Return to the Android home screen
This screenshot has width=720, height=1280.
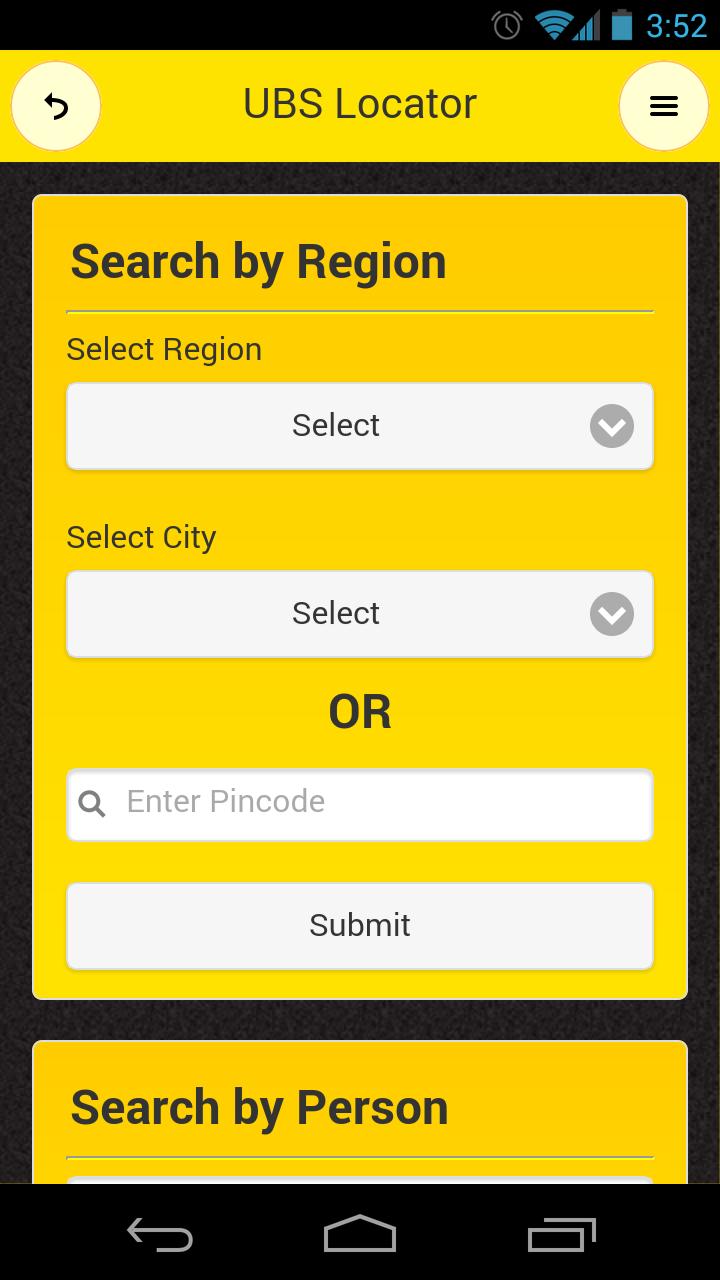(x=360, y=1234)
